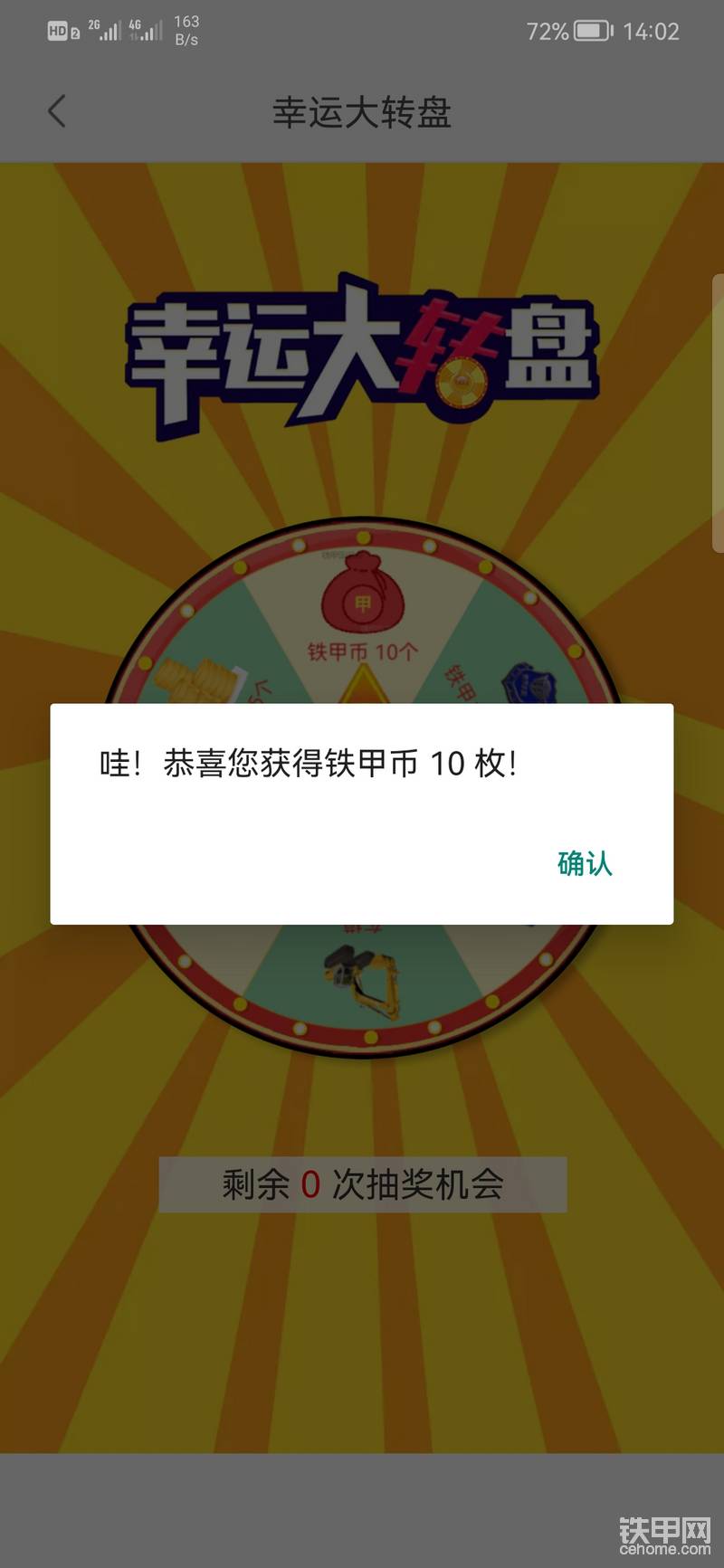This screenshot has width=724, height=1568.
Task: Confirm the 10 铁甲币 prize dialog
Action: click(585, 864)
